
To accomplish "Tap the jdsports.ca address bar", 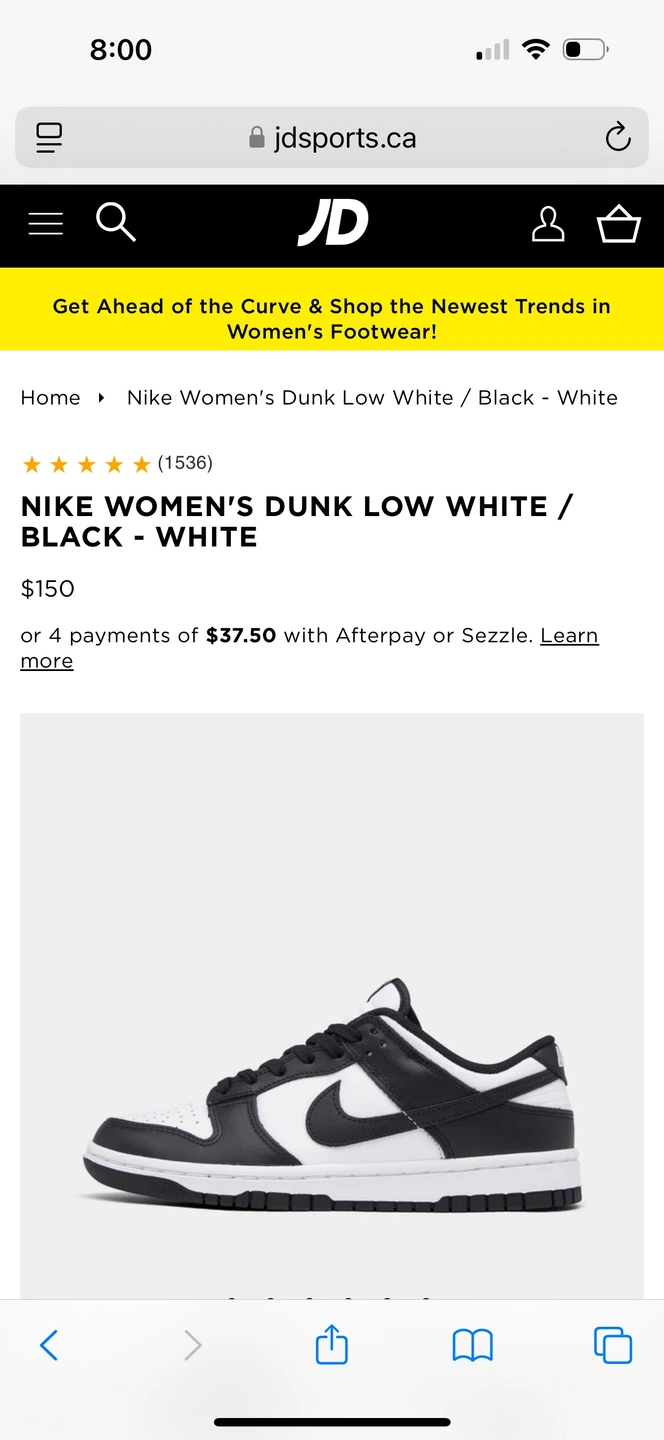I will (x=332, y=137).
